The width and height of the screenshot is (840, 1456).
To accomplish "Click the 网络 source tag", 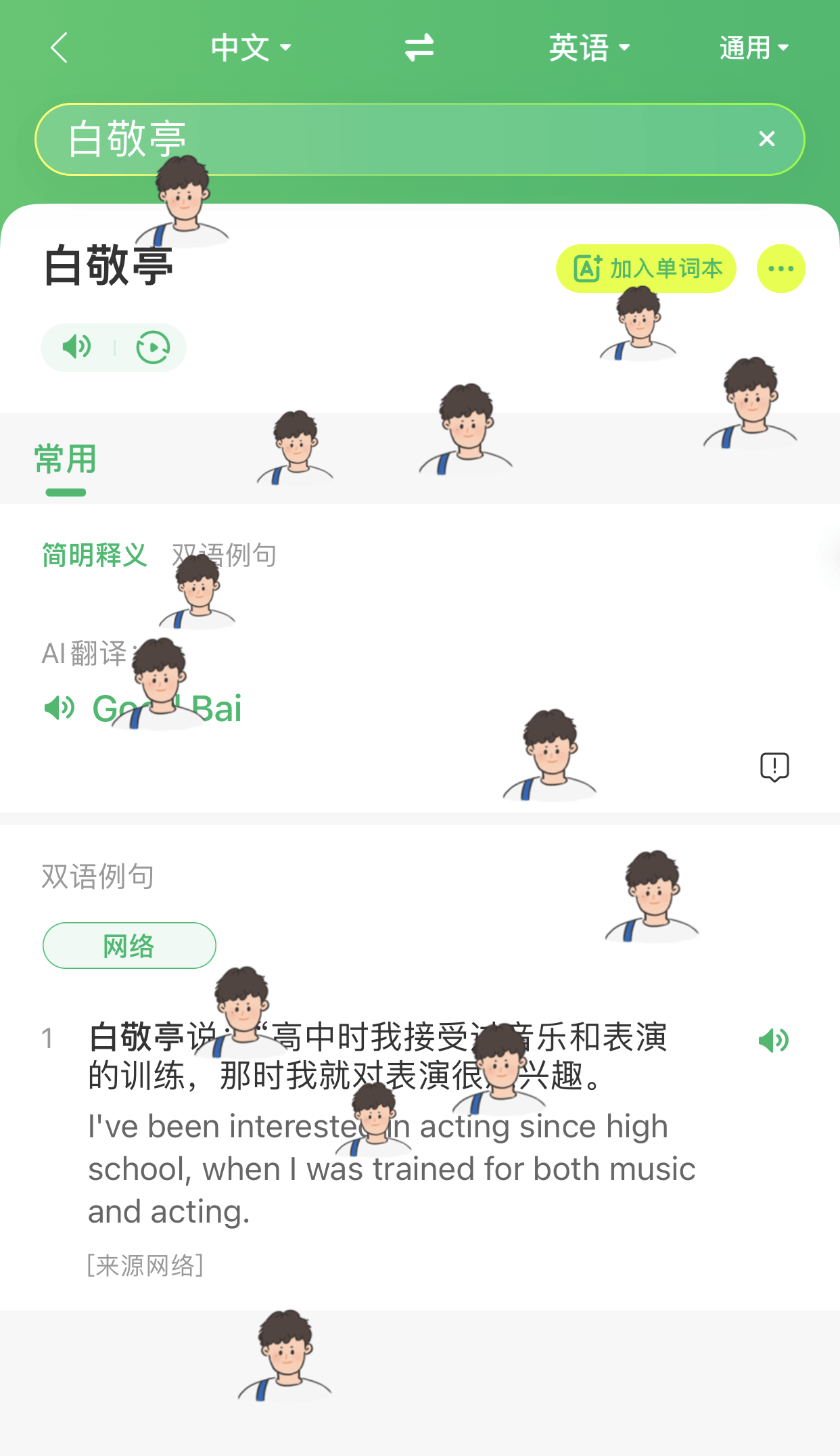I will tap(129, 945).
